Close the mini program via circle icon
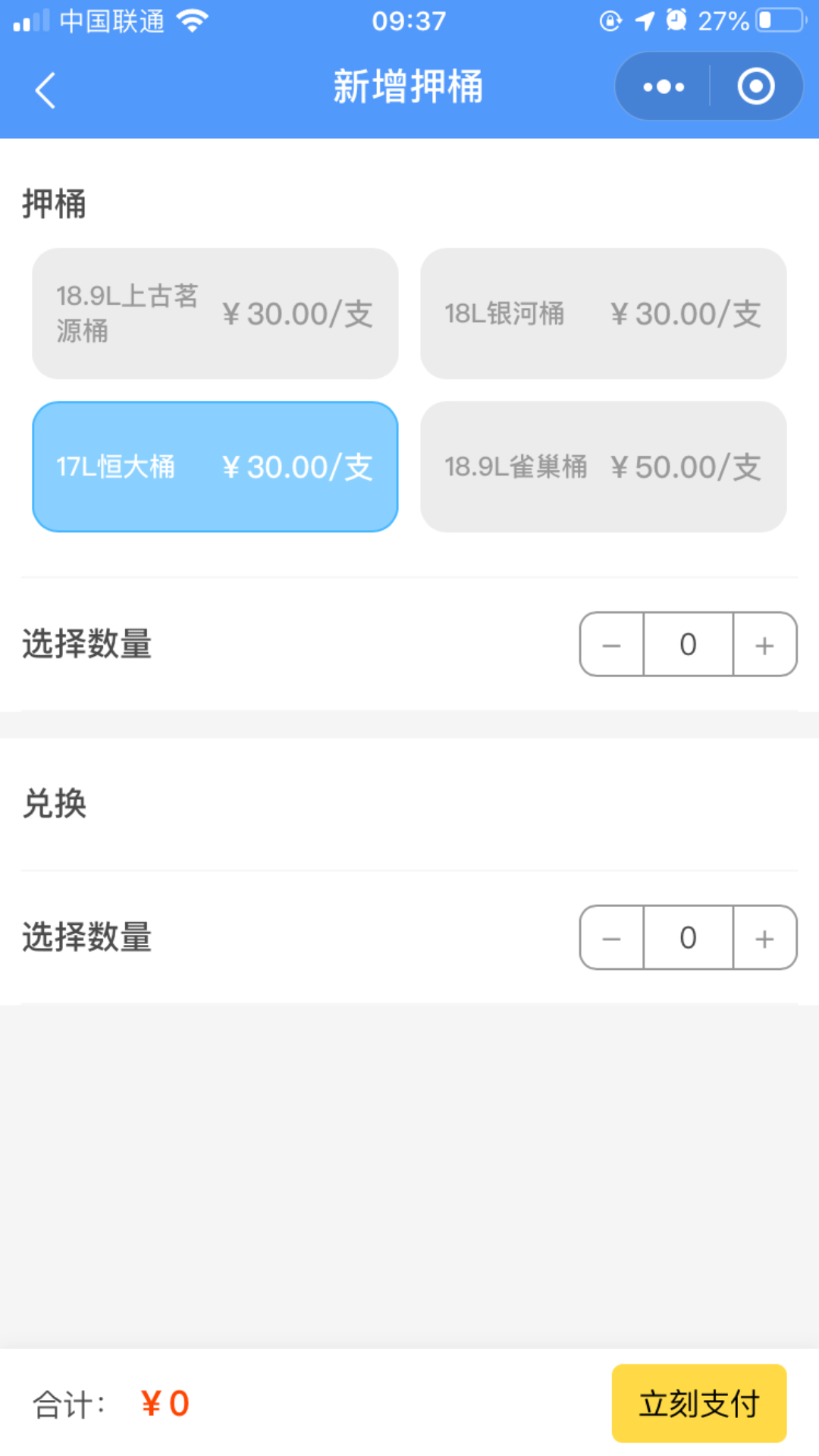The image size is (819, 1456). [755, 86]
